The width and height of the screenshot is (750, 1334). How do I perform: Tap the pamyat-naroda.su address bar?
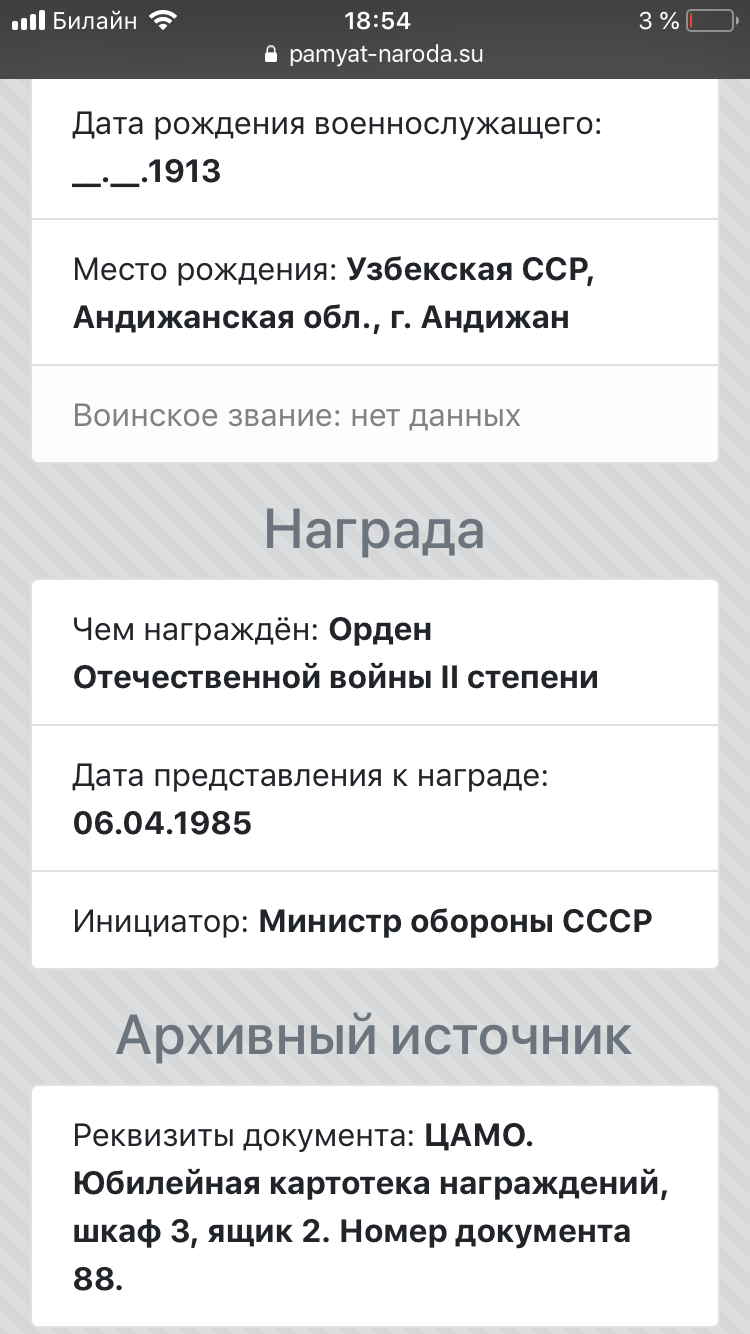pos(374,55)
